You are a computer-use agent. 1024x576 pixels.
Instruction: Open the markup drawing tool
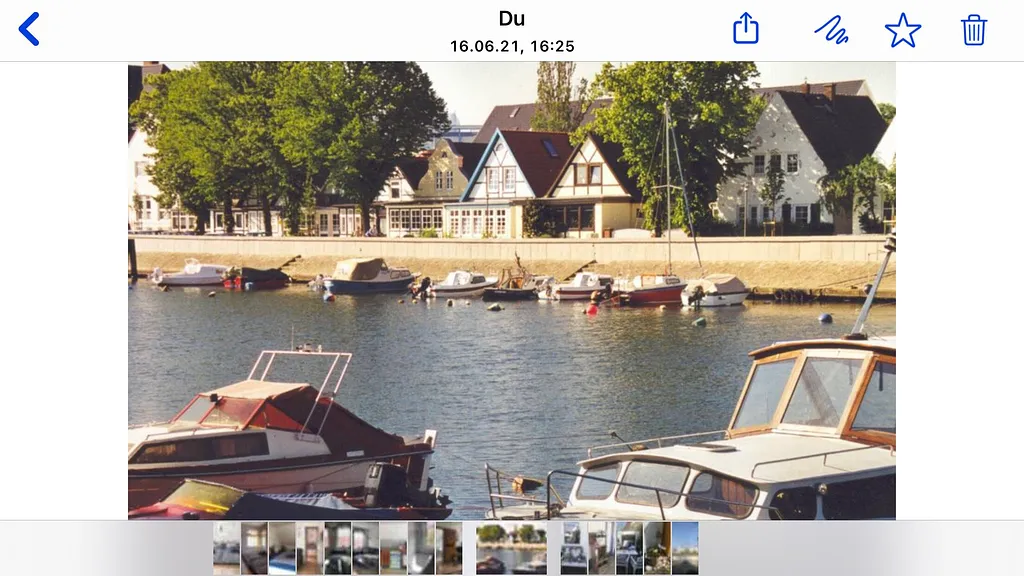[x=830, y=29]
